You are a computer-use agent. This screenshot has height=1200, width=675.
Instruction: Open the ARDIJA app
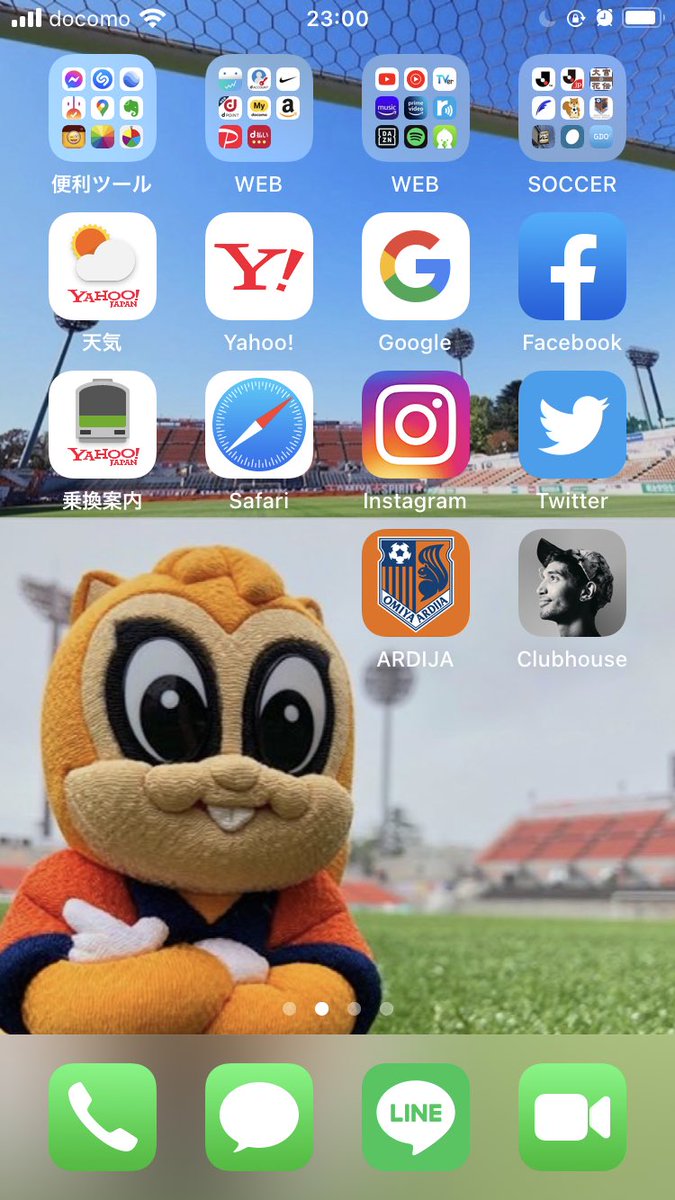[x=415, y=583]
